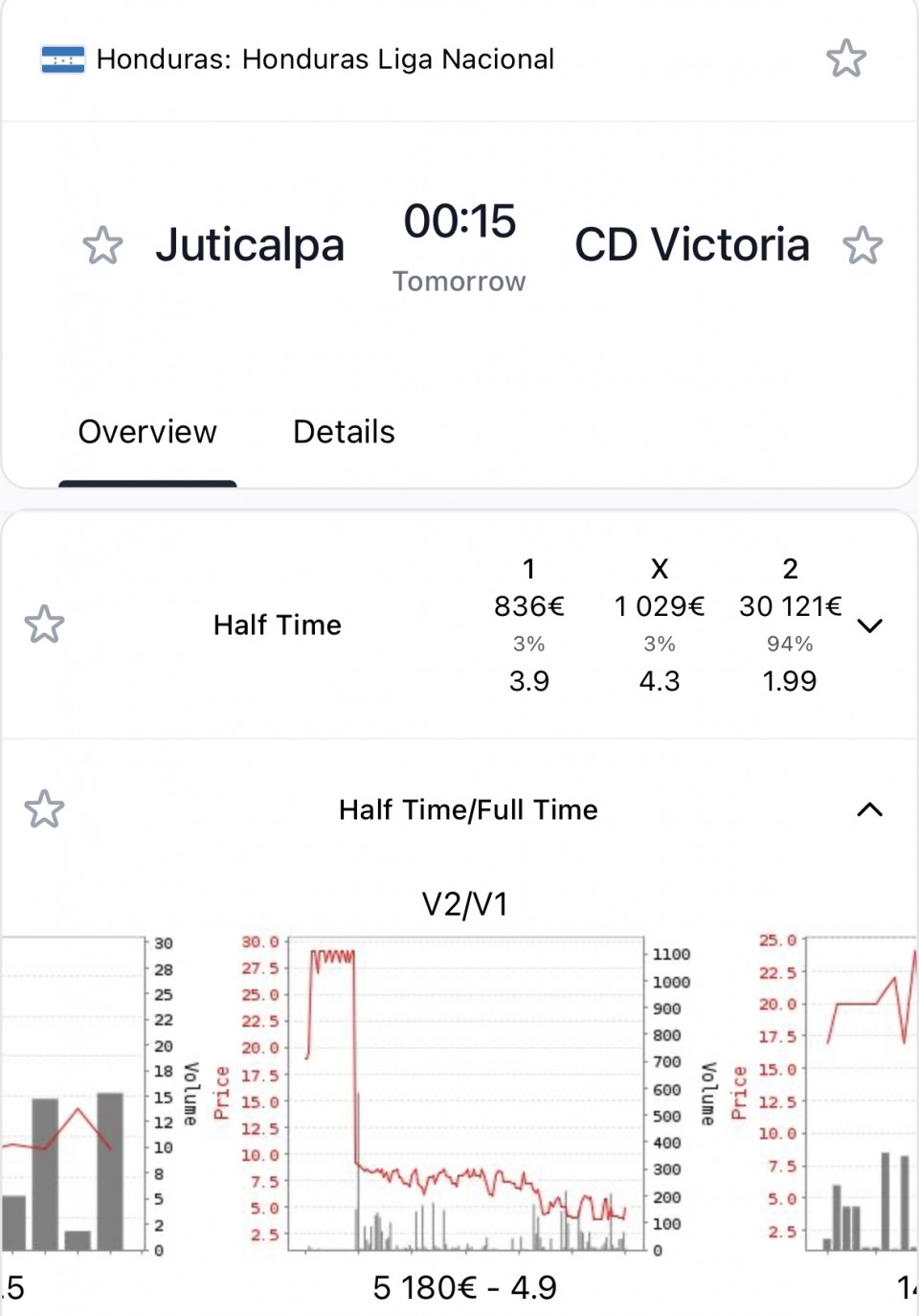The height and width of the screenshot is (1316, 919).
Task: Switch to the Details tab
Action: 344,432
